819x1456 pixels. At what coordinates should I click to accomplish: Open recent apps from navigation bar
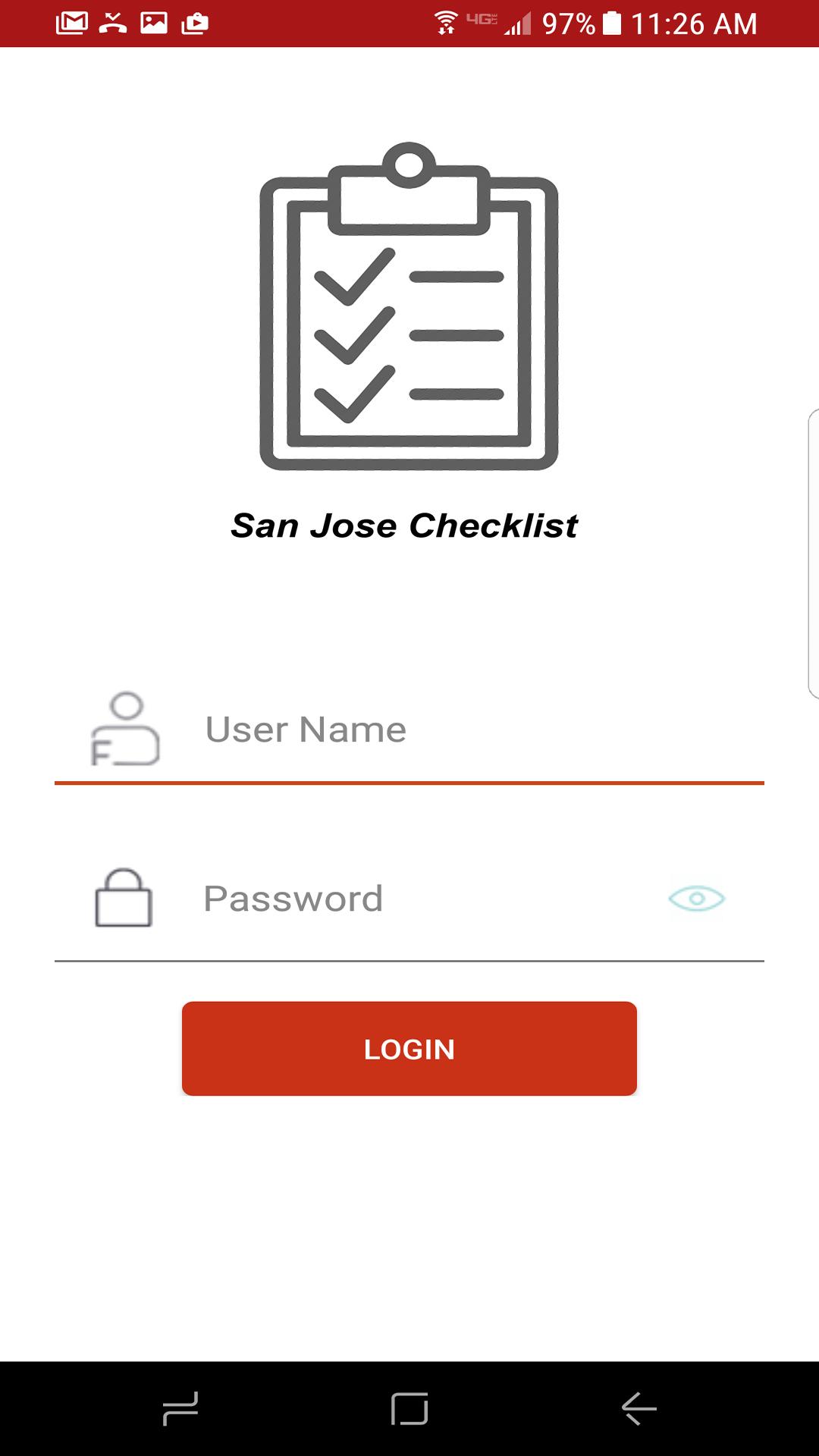[x=180, y=1409]
